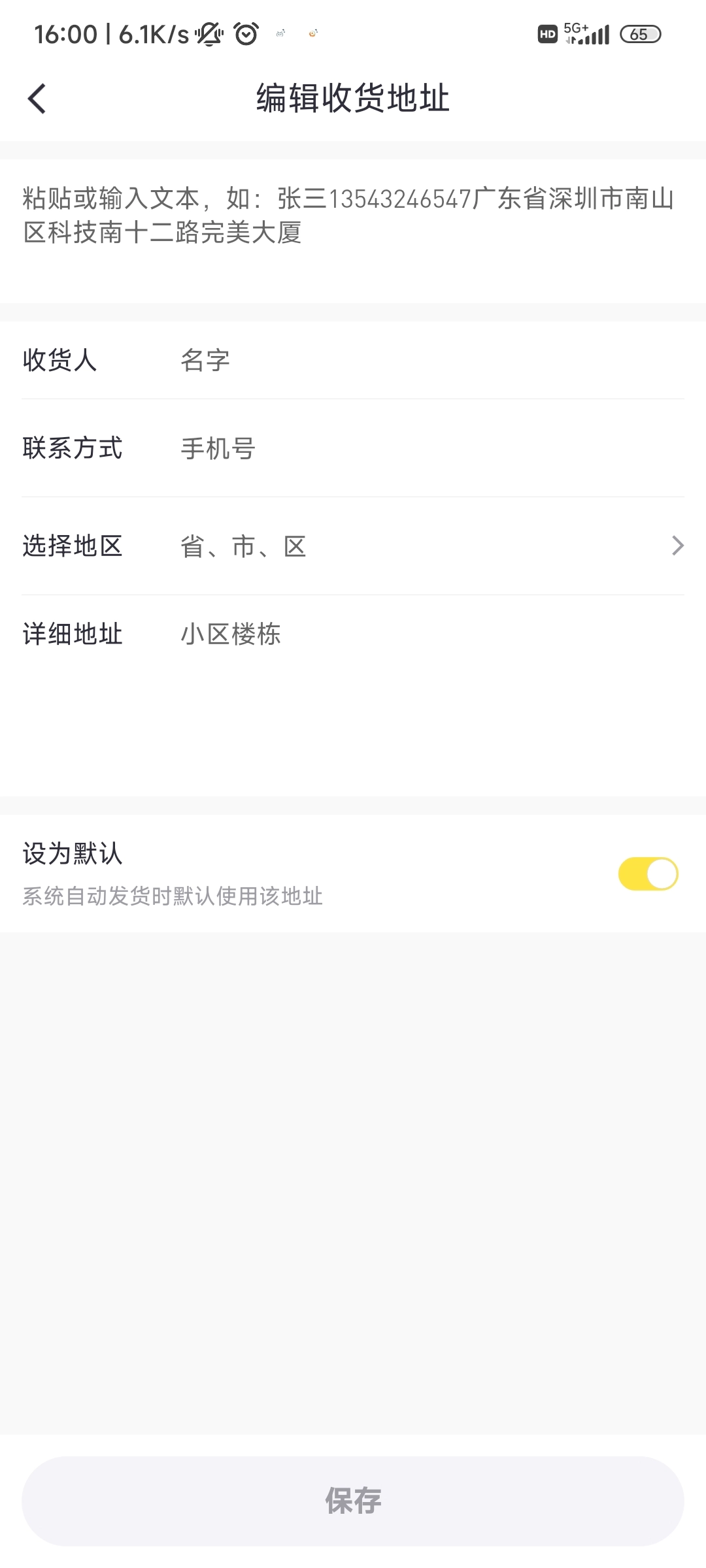
Task: Tap the paste-or-input address text box
Action: coord(353,230)
